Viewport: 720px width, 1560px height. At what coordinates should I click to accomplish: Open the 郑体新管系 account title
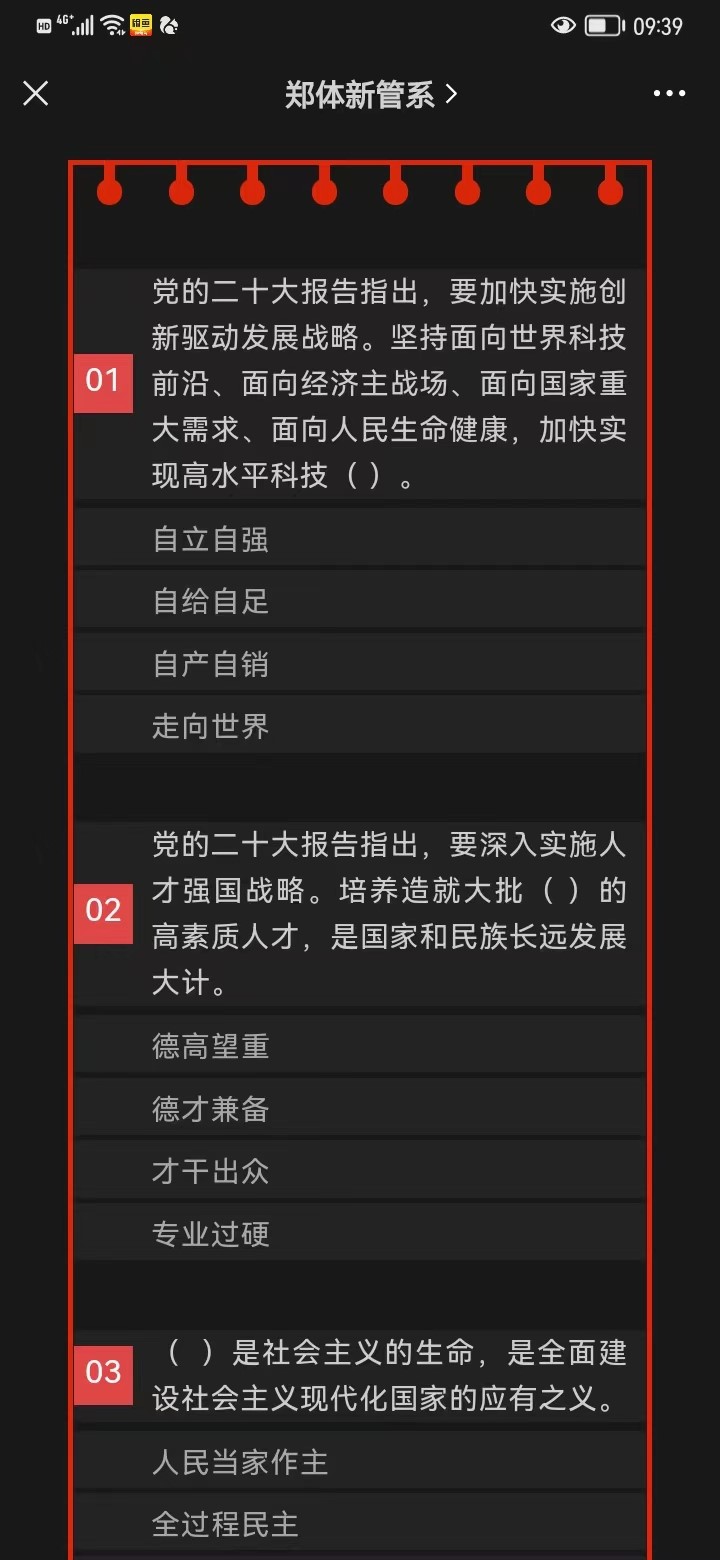pos(370,95)
